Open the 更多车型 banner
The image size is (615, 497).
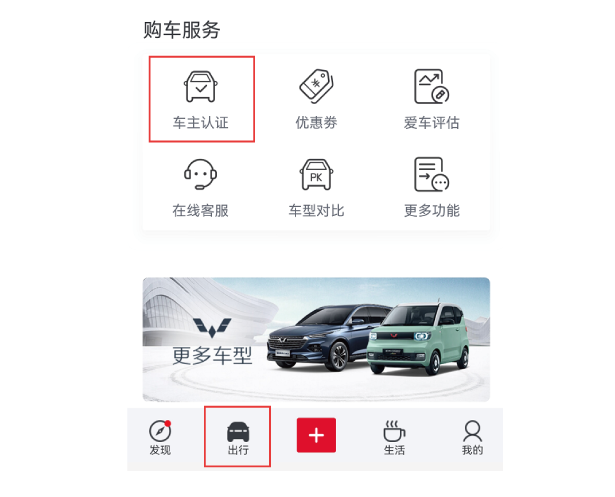tap(316, 339)
